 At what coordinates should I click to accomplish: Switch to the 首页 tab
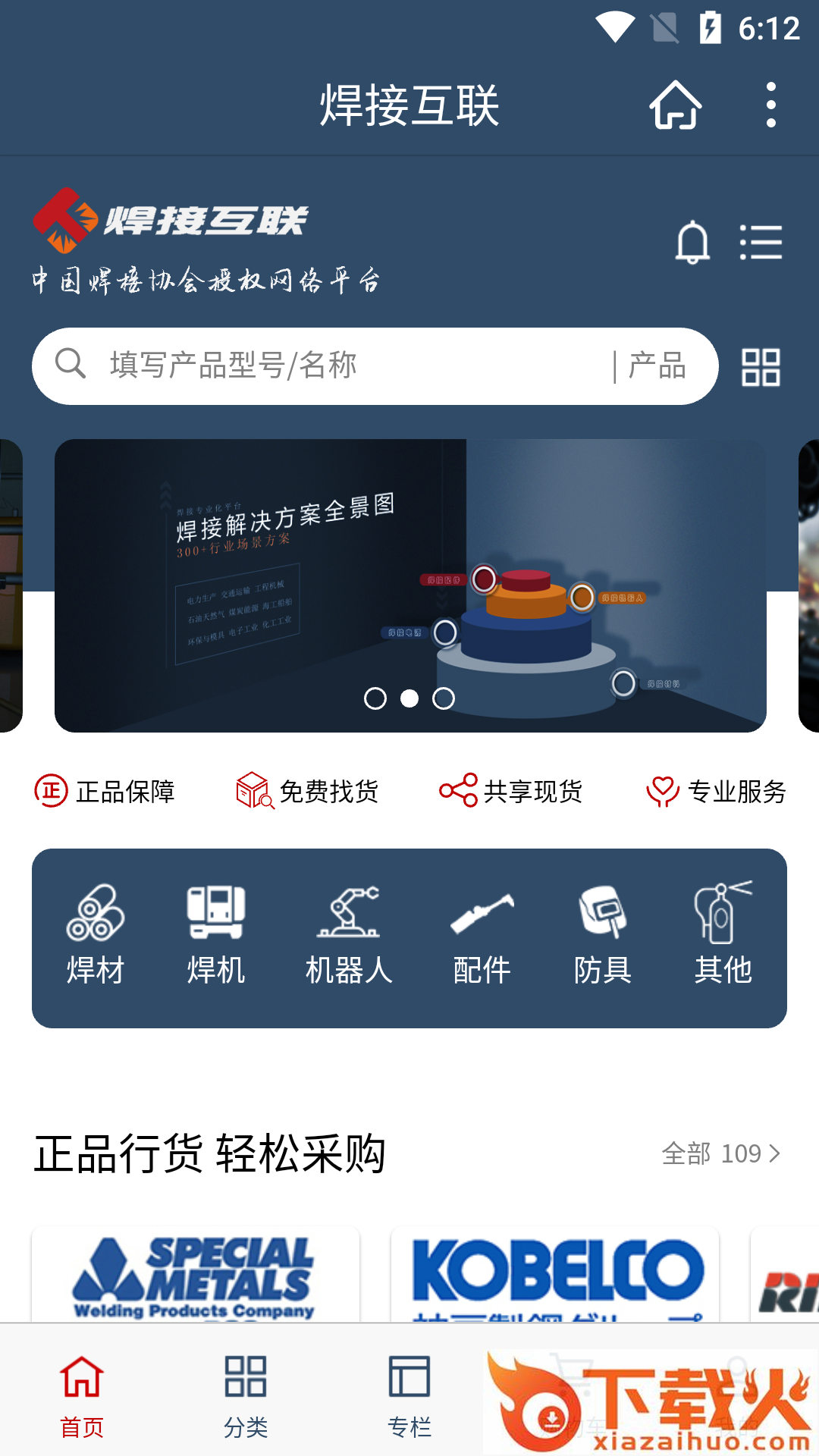[82, 1397]
